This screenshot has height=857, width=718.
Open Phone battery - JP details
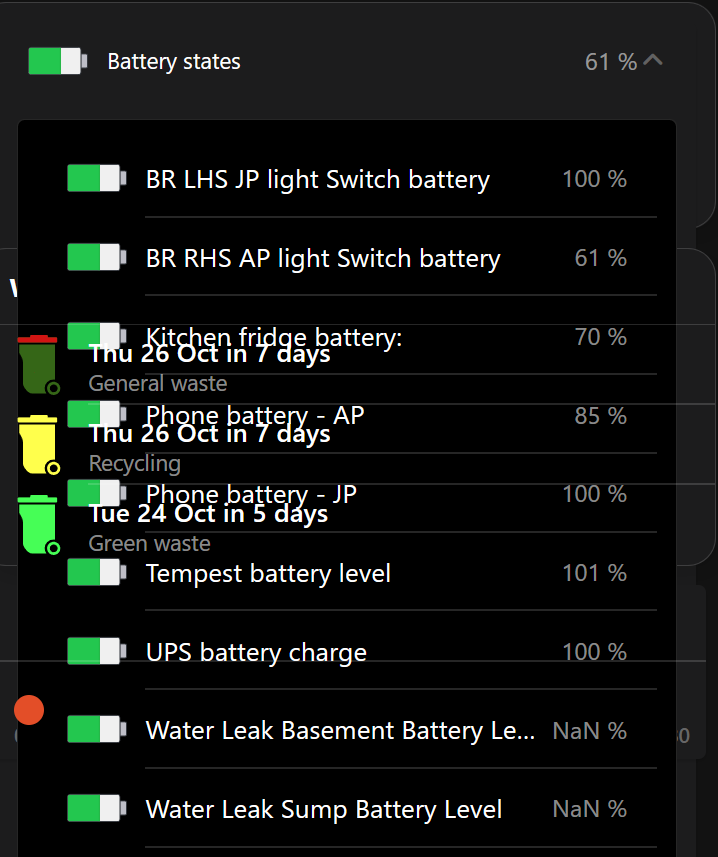(347, 494)
